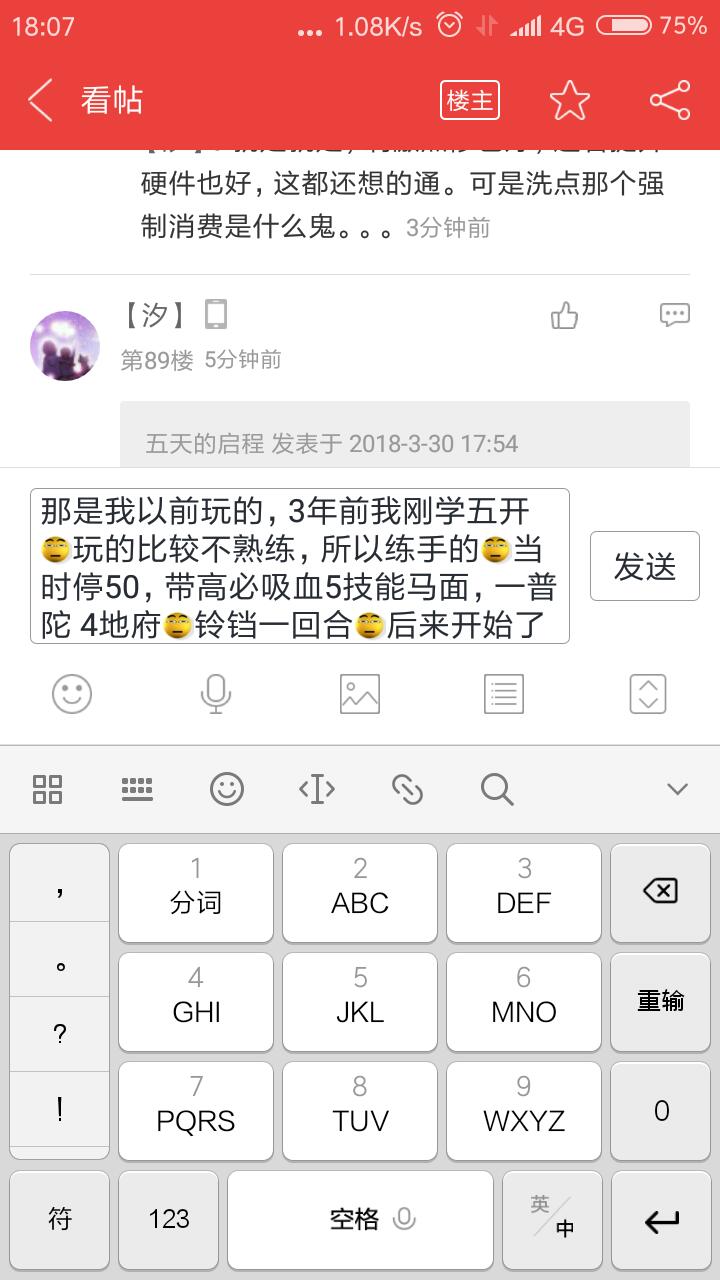Attach a picture to the reply
Viewport: 720px width, 1280px height.
click(360, 694)
